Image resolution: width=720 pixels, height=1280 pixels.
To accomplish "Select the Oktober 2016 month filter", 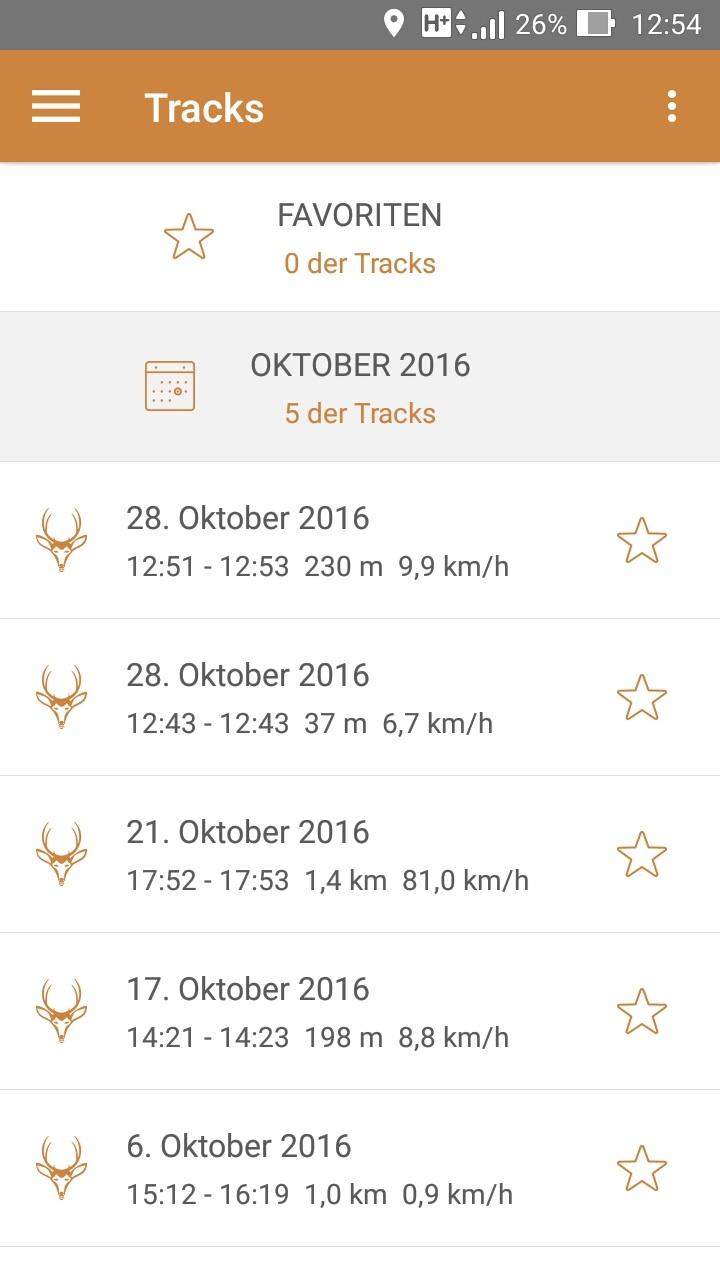I will (x=359, y=388).
